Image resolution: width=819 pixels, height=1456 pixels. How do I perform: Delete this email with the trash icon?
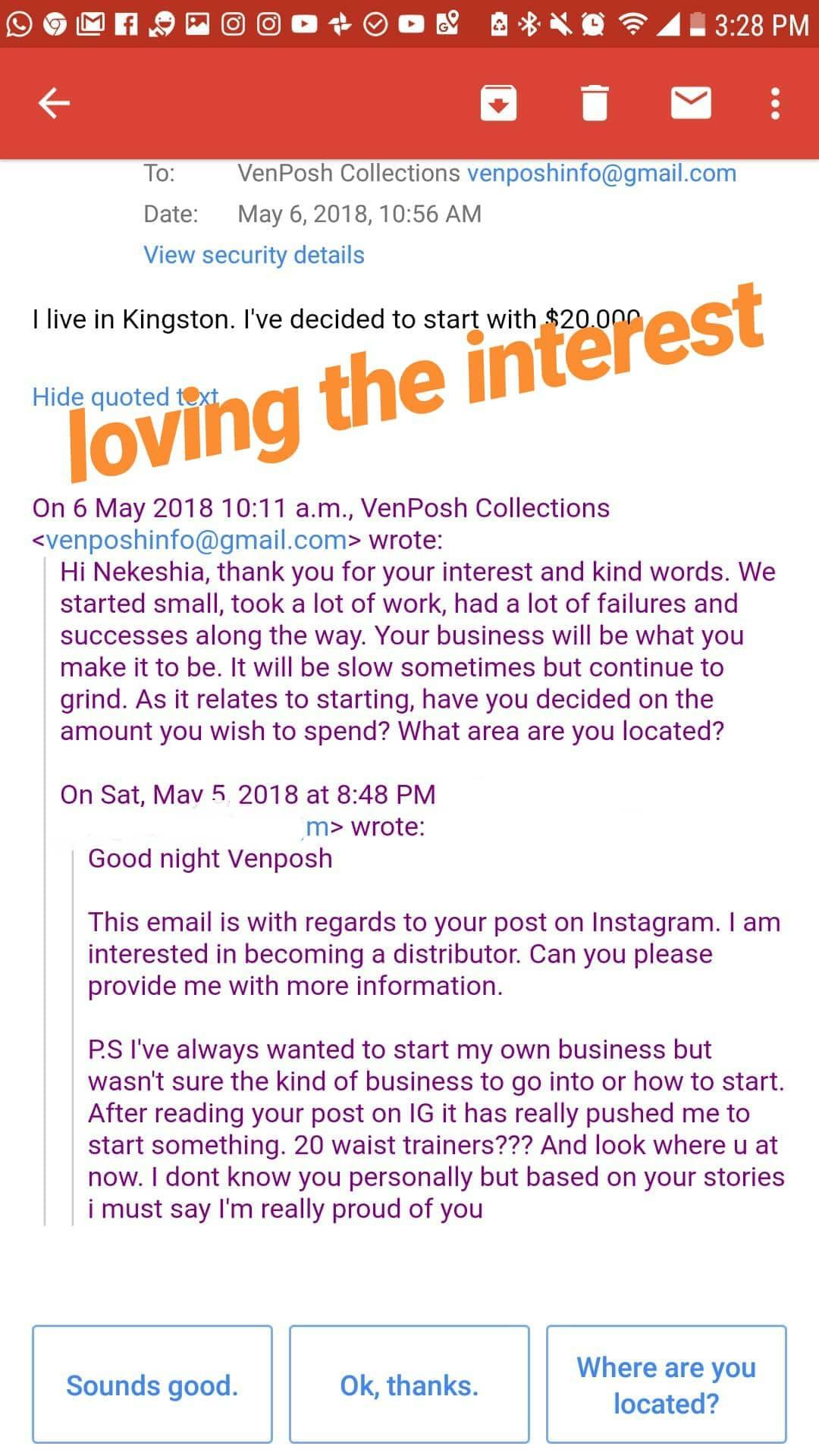point(595,103)
